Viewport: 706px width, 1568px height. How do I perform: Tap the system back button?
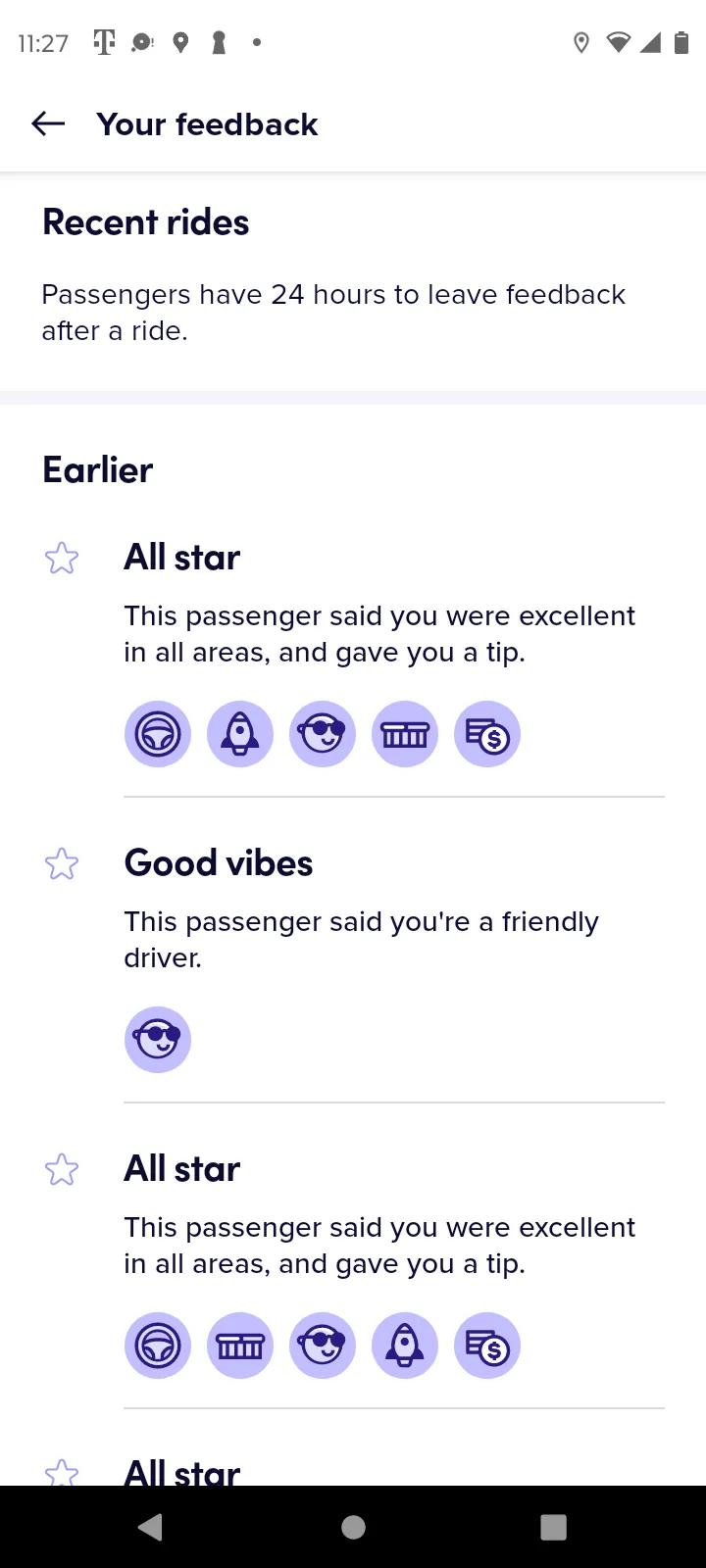point(150,1527)
